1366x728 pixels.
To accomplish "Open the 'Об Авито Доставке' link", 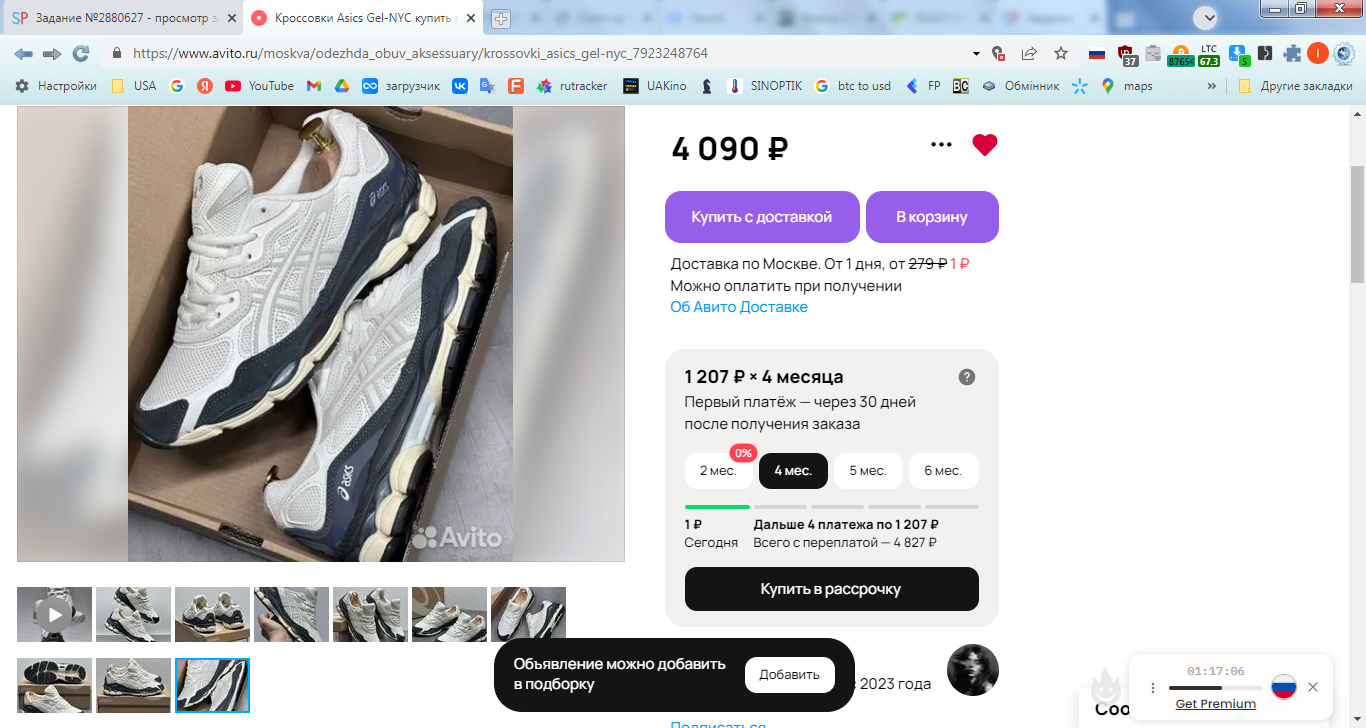I will click(x=738, y=307).
